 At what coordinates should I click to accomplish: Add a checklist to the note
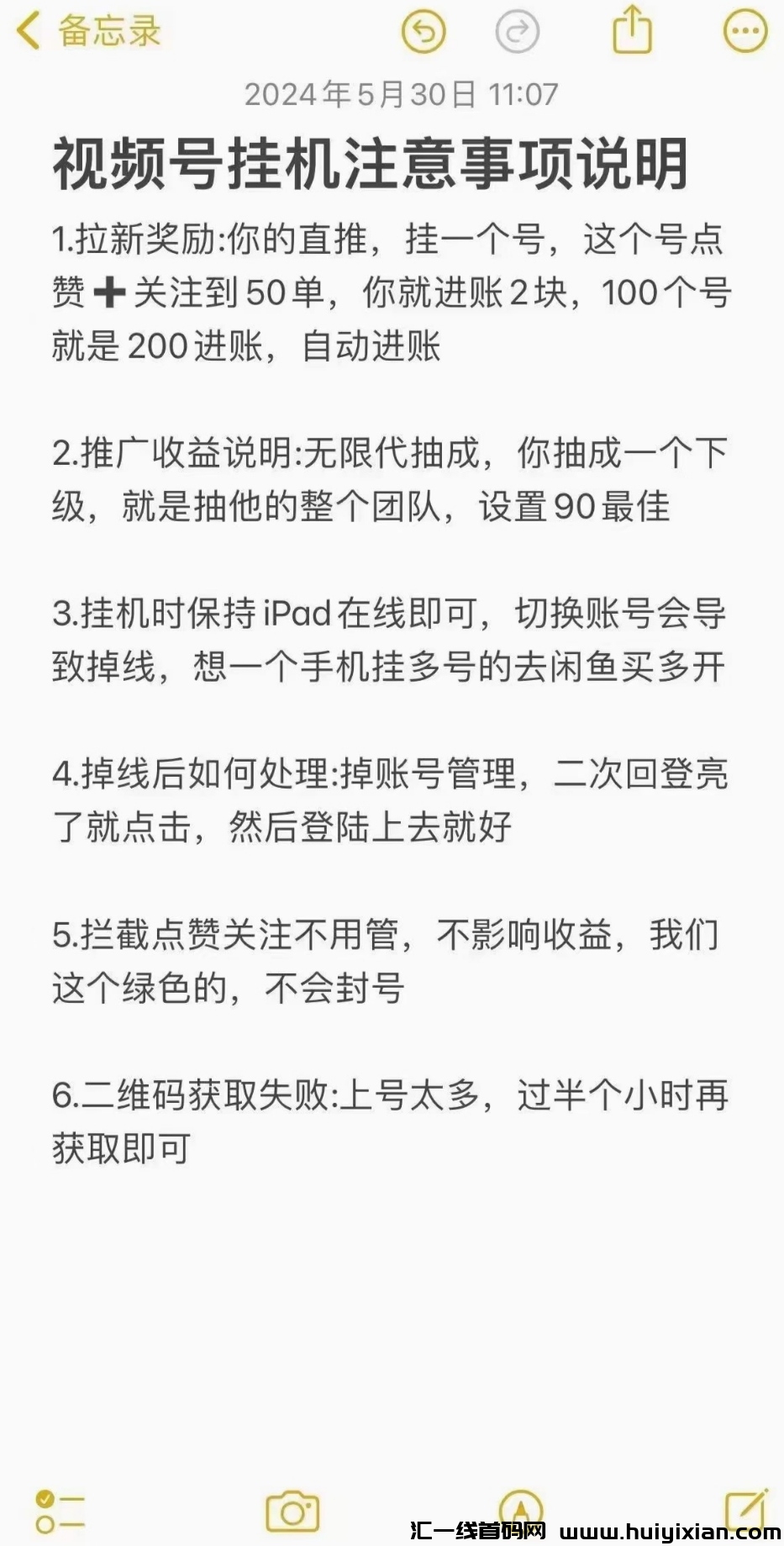pyautogui.click(x=60, y=1512)
